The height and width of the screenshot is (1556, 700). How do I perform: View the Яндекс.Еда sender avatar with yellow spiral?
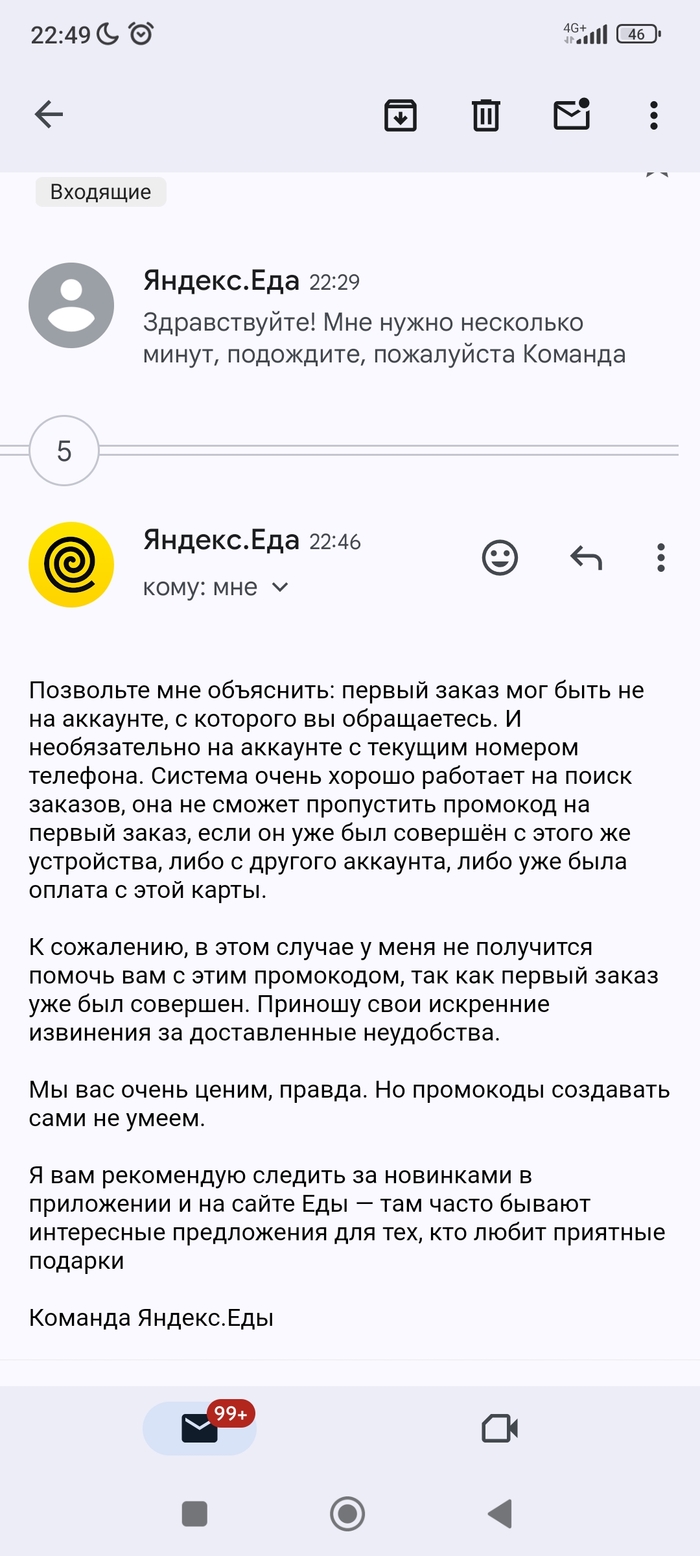(71, 565)
